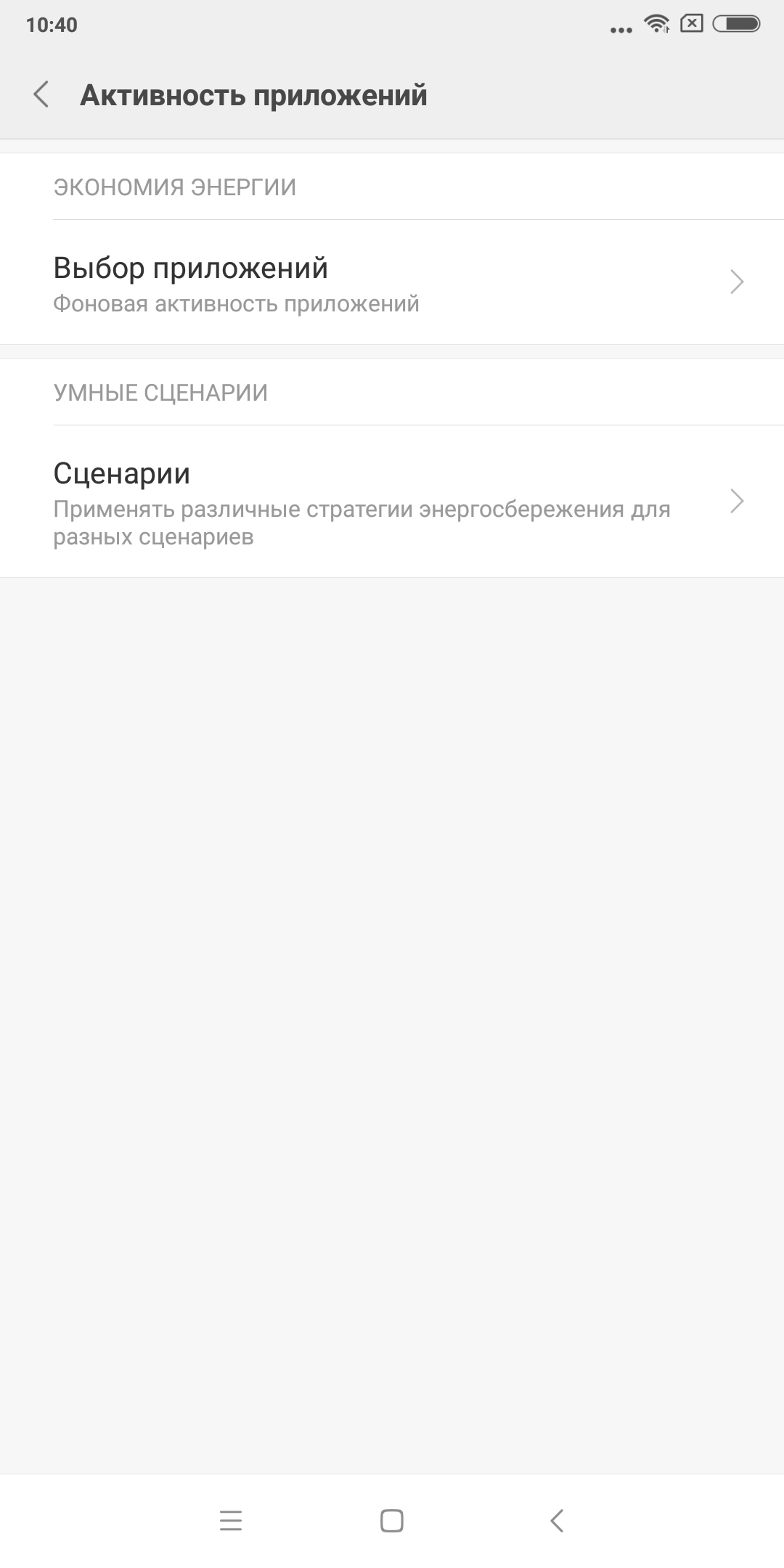784x1568 pixels.
Task: Open Сценарии settings
Action: pyautogui.click(x=392, y=502)
